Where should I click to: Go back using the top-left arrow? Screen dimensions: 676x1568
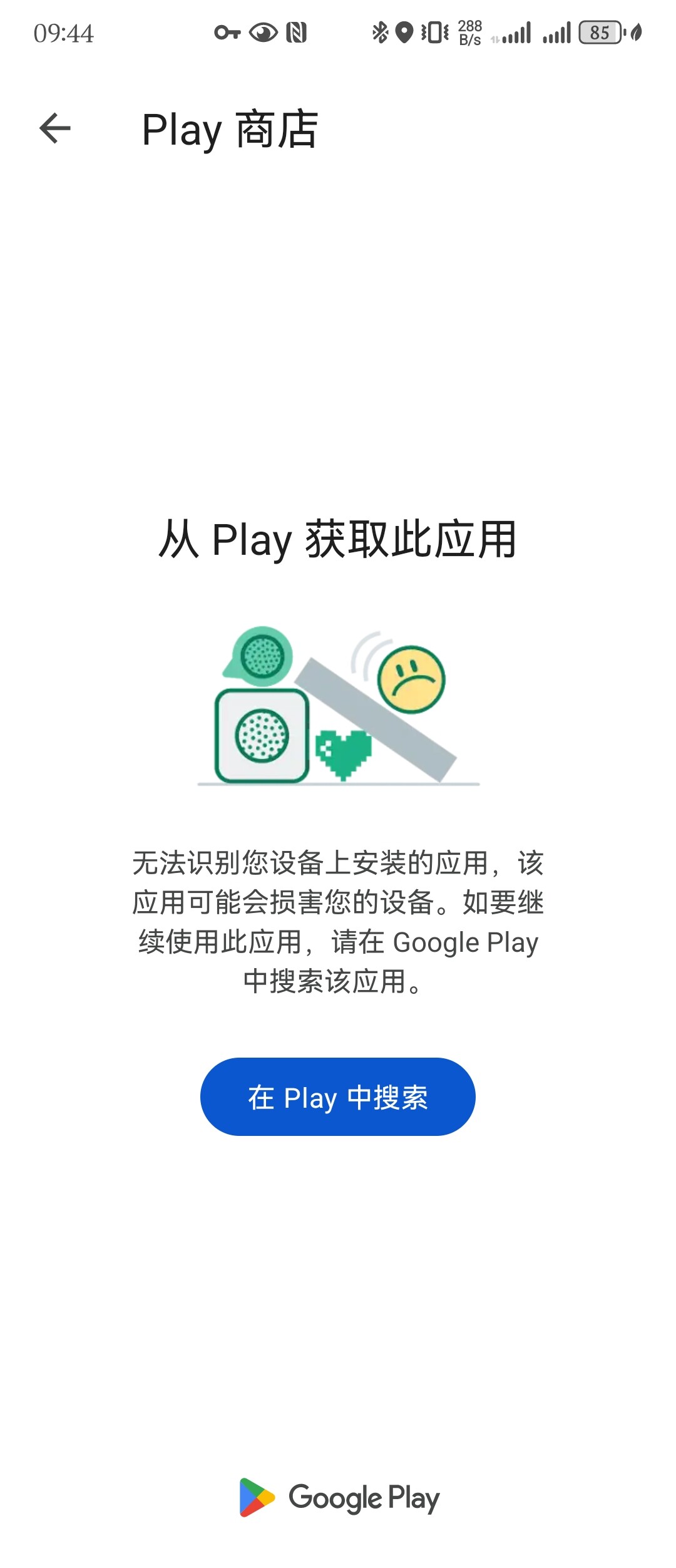tap(55, 128)
